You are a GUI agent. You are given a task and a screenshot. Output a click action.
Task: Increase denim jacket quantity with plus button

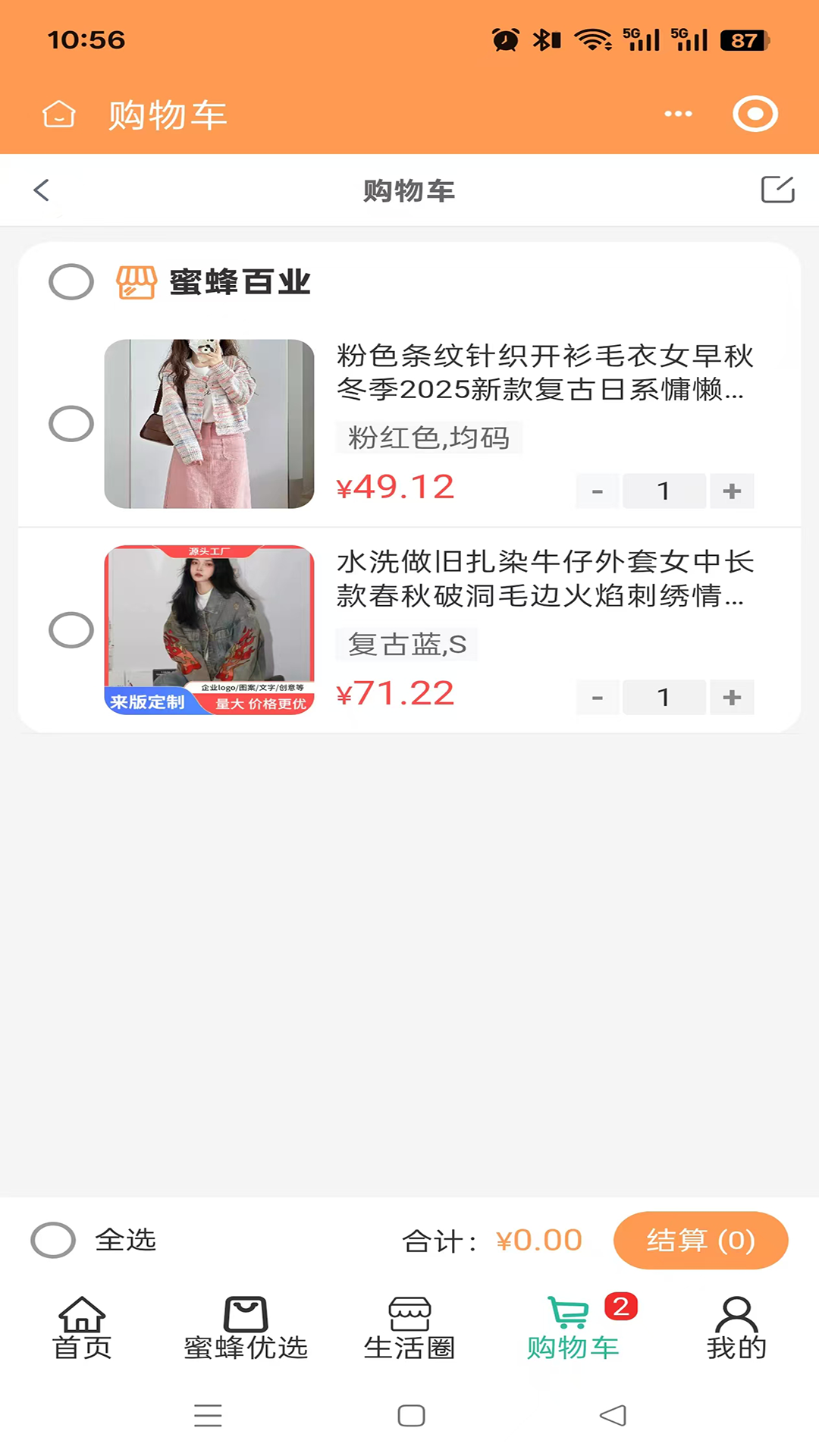[731, 697]
